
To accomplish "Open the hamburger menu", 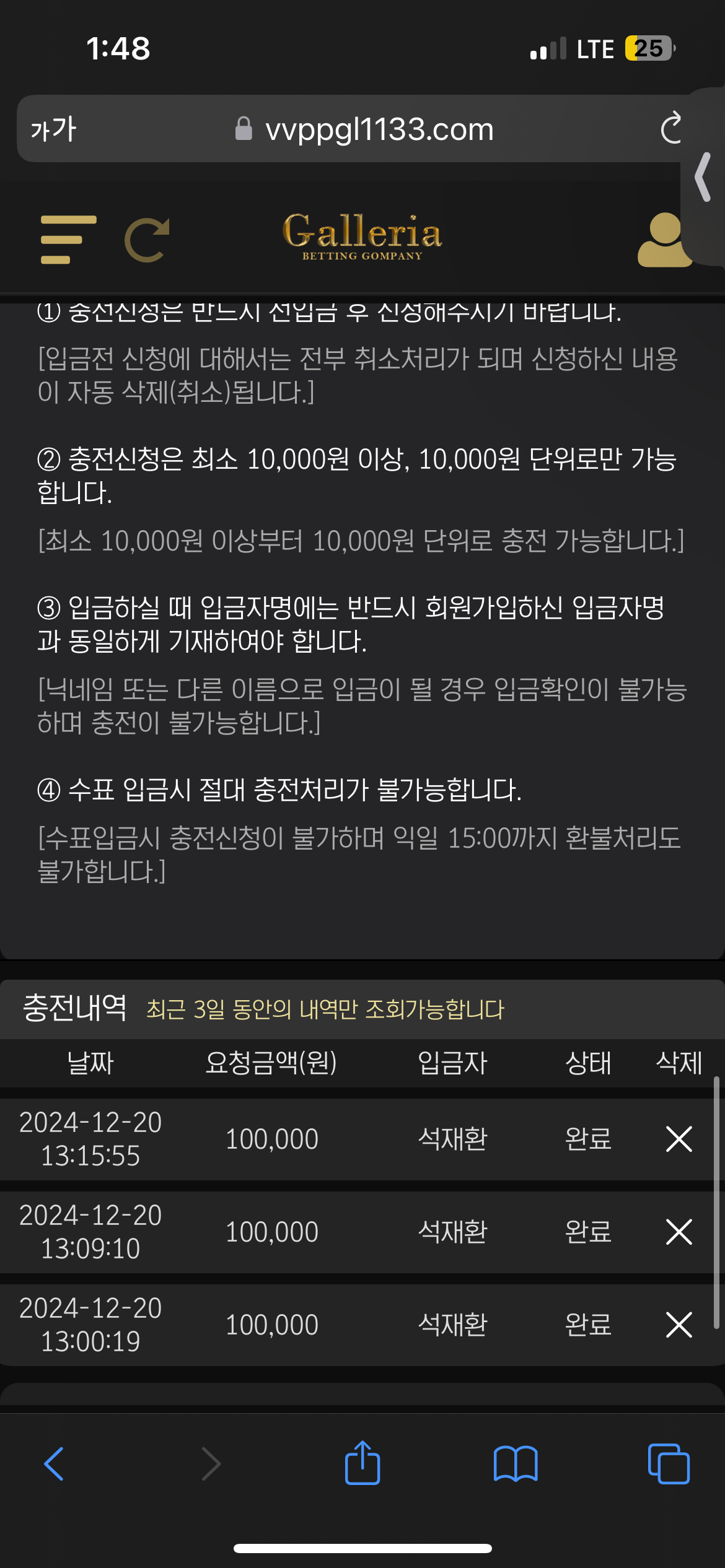I will [68, 240].
